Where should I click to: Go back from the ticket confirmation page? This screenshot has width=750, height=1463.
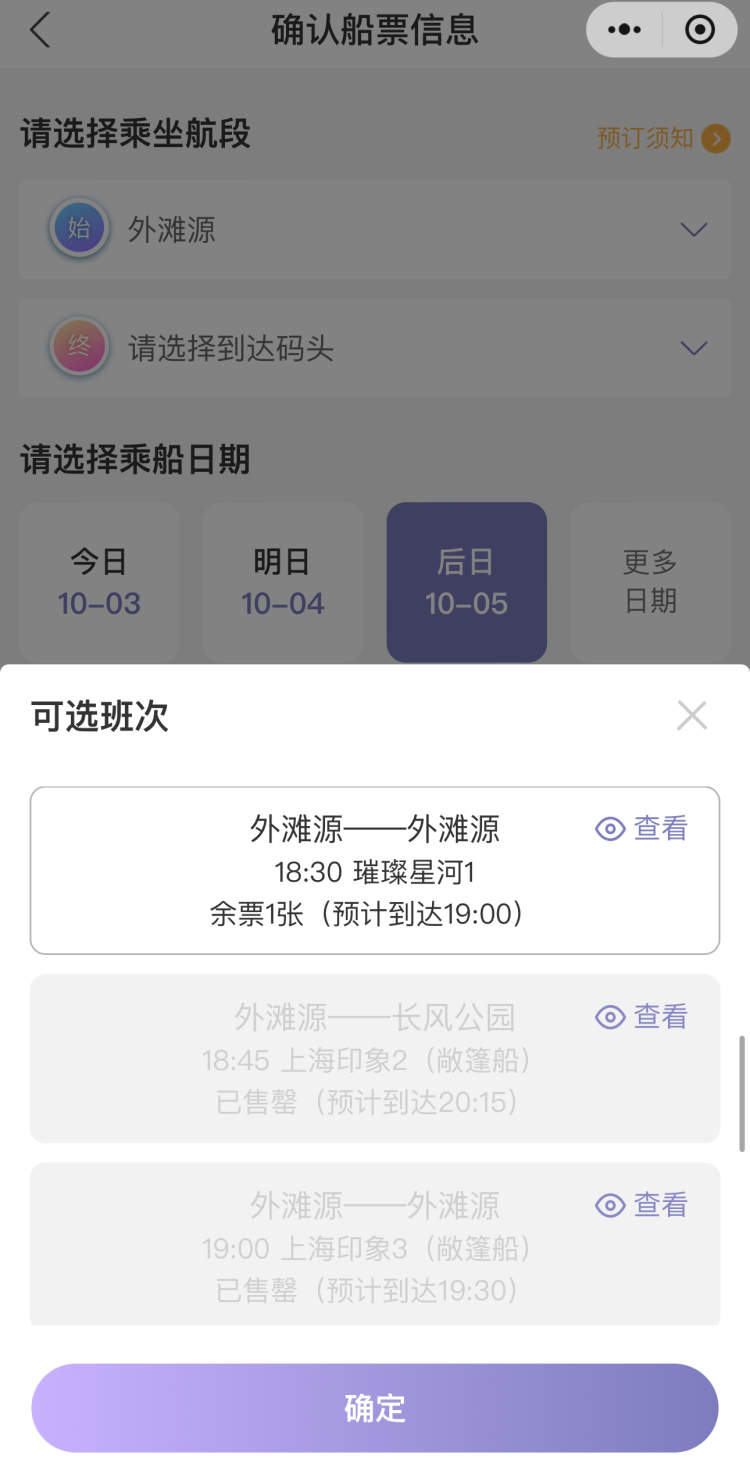coord(40,30)
